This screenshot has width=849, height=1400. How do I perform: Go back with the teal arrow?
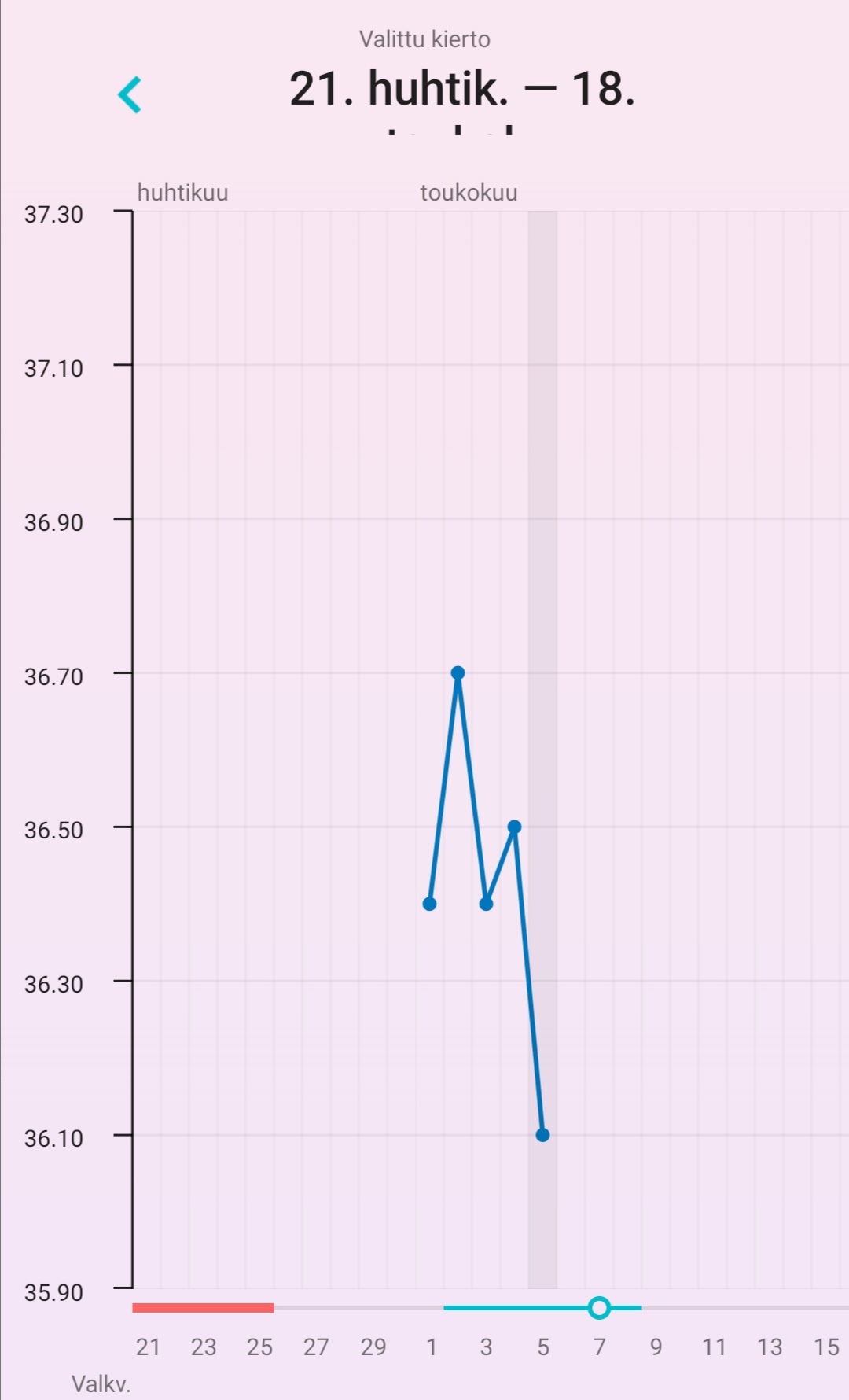click(x=130, y=95)
